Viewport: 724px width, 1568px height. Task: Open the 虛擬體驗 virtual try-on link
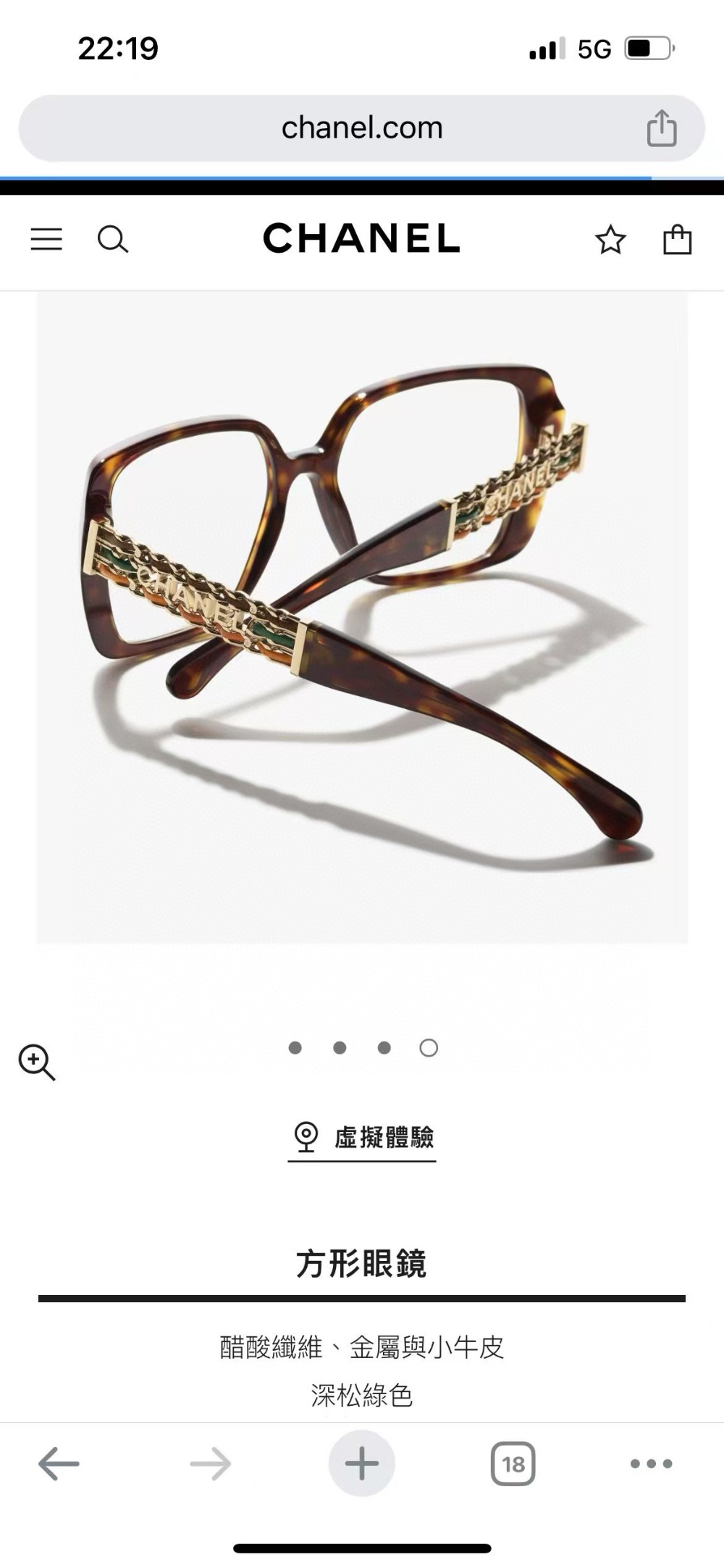click(x=362, y=1137)
